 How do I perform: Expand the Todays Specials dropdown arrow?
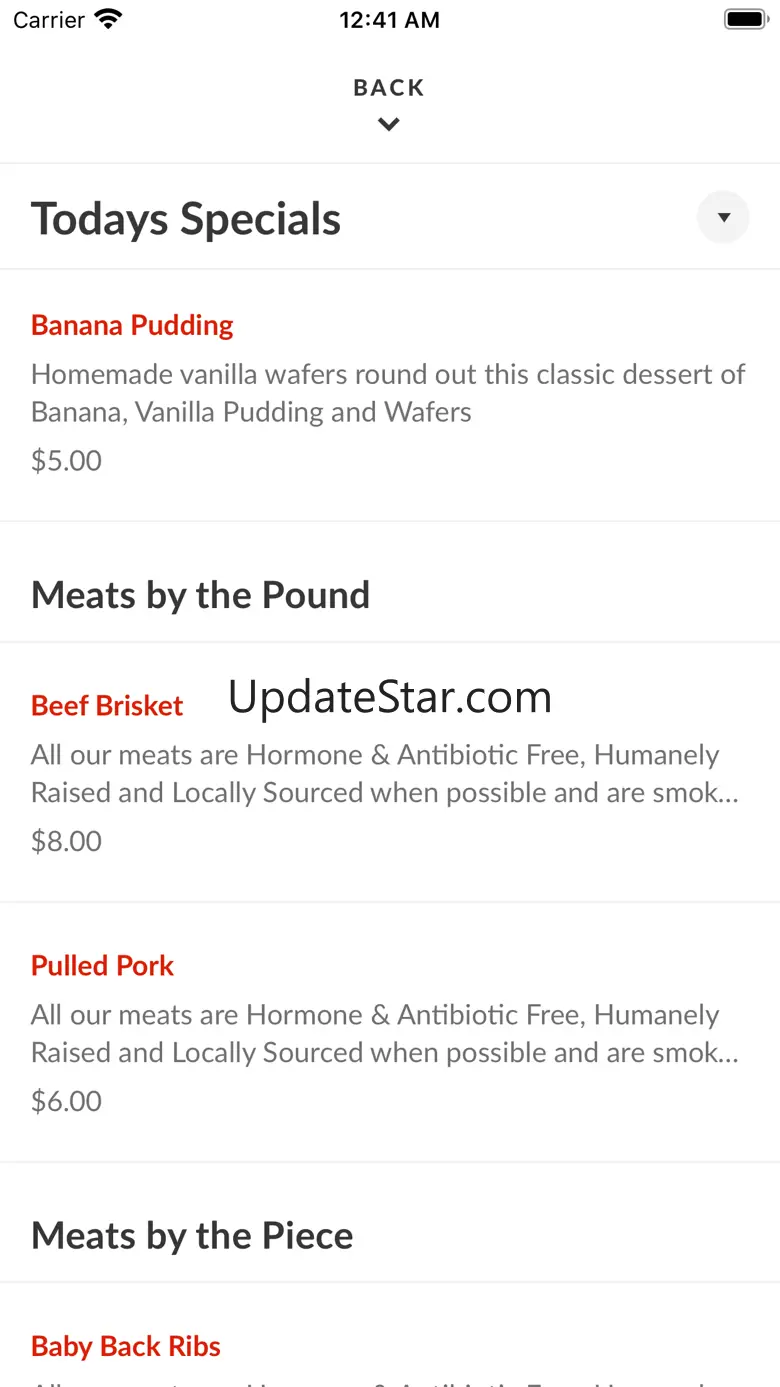pyautogui.click(x=723, y=218)
